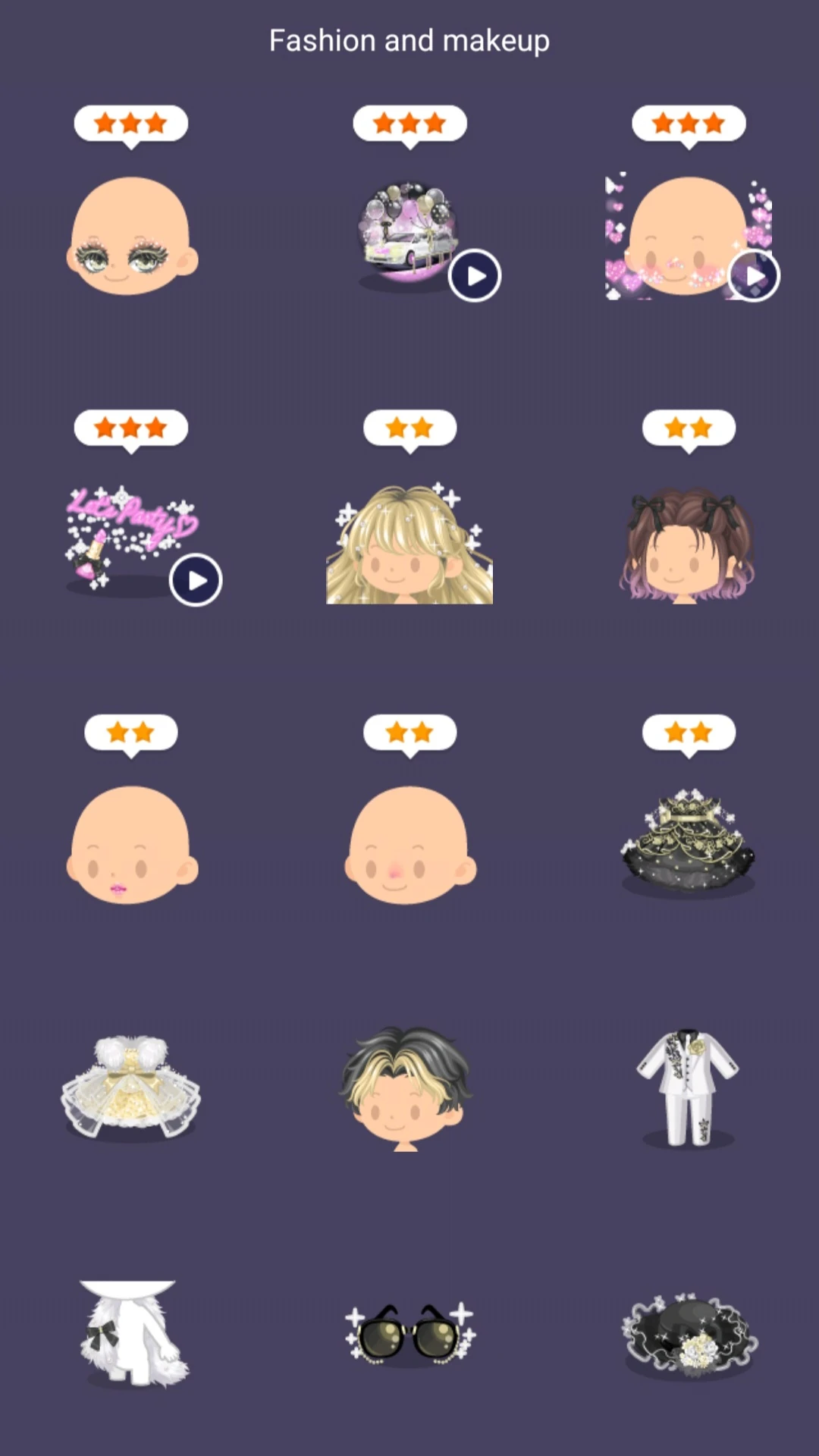Click the Fashion and makeup title

(409, 39)
